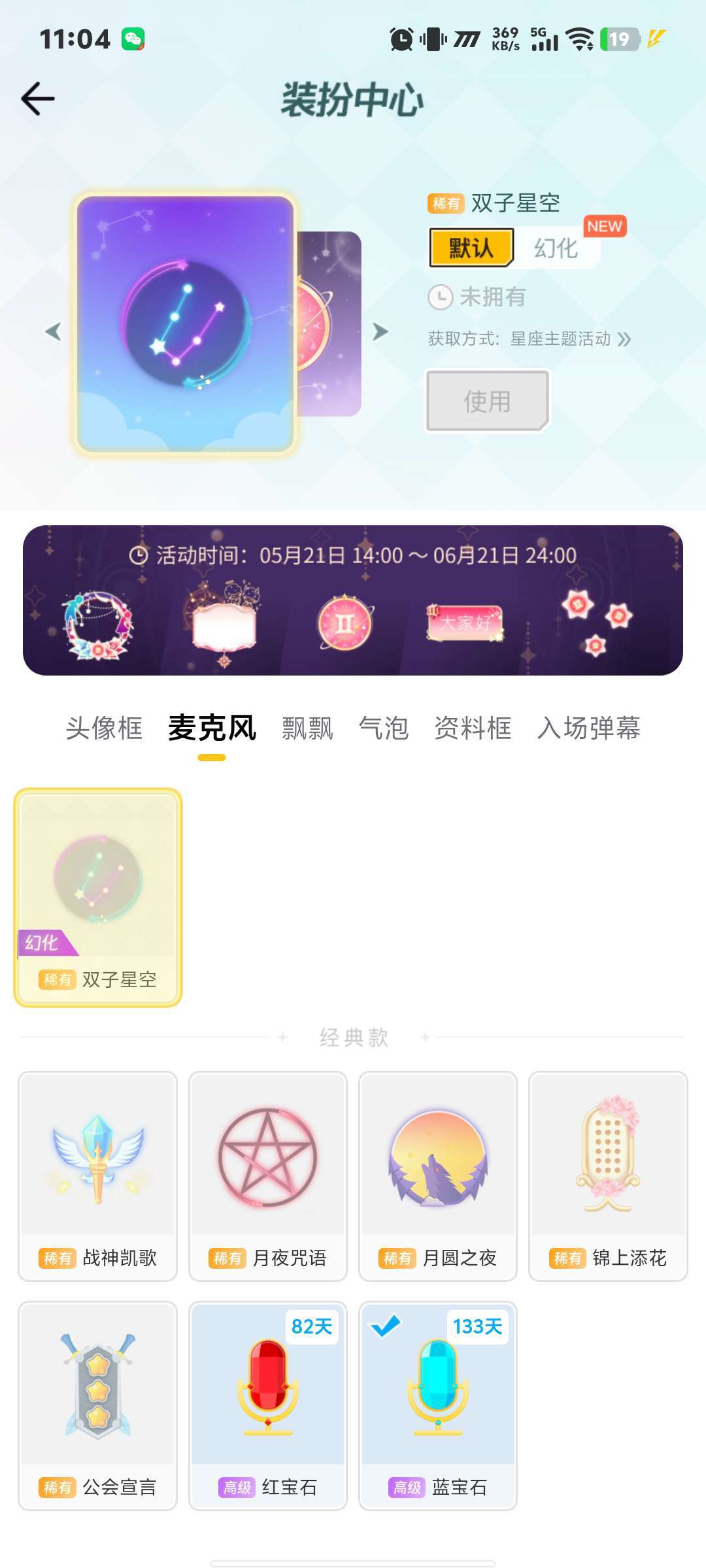
Task: Switch to the 幻化 style option
Action: (x=556, y=248)
